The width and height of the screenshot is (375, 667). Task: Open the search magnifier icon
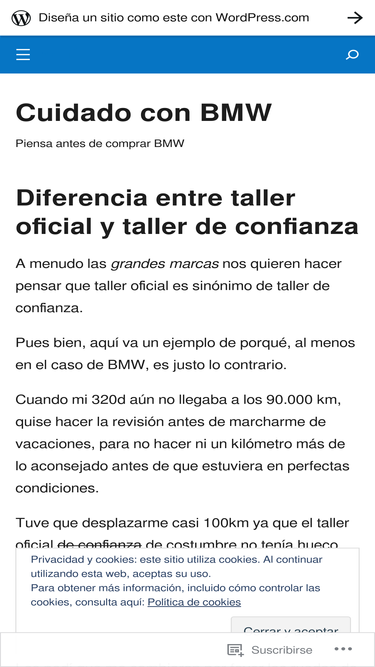pyautogui.click(x=352, y=54)
